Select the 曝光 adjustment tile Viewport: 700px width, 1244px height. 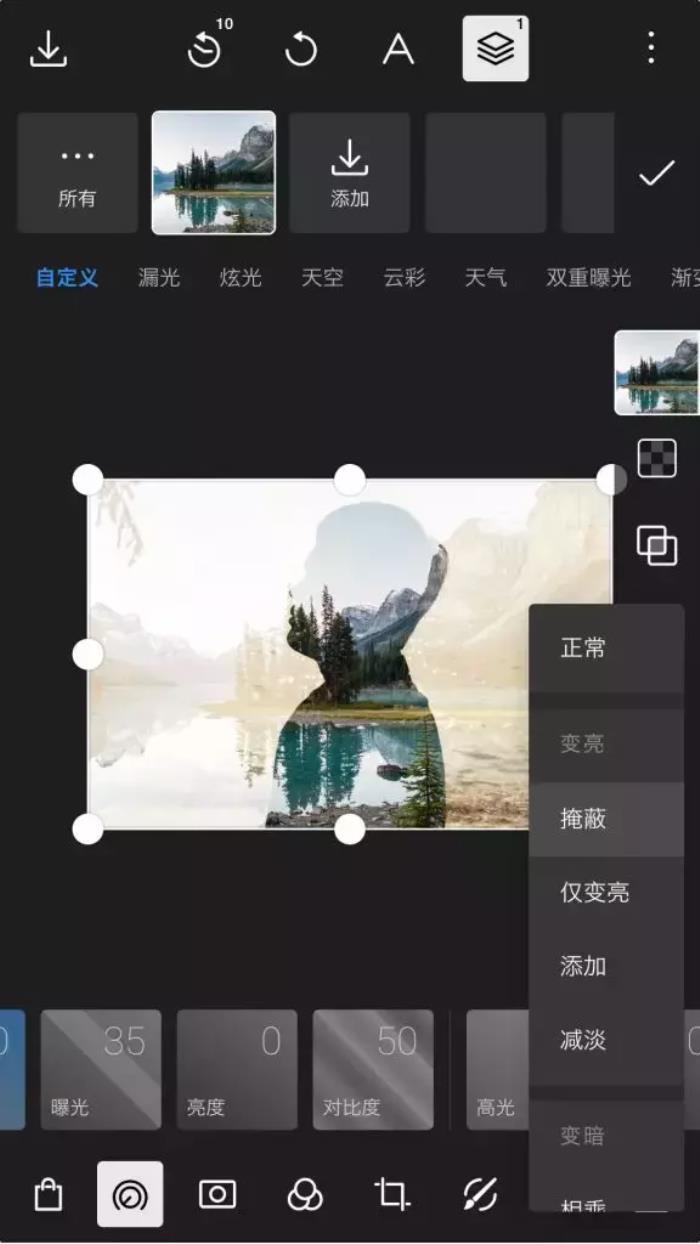(101, 1069)
